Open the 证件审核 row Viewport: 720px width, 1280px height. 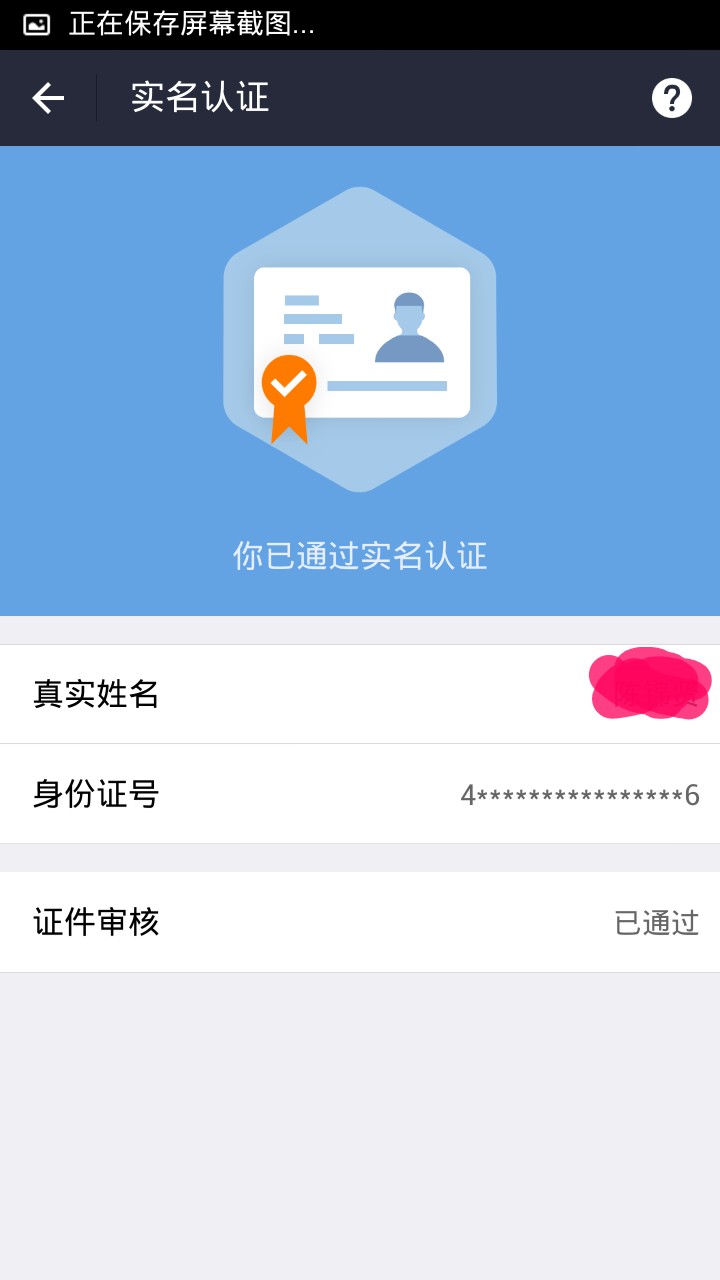click(360, 922)
